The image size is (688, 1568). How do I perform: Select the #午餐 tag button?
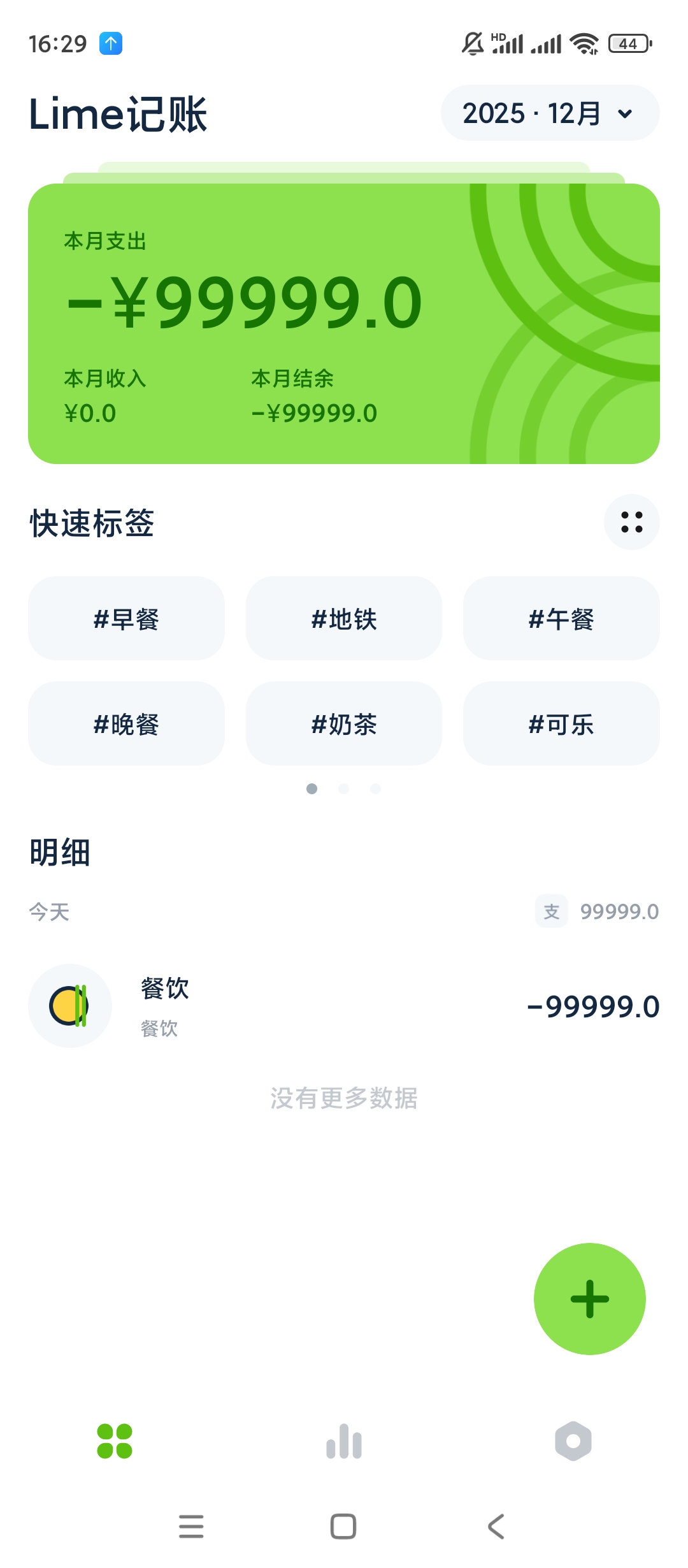pyautogui.click(x=561, y=618)
